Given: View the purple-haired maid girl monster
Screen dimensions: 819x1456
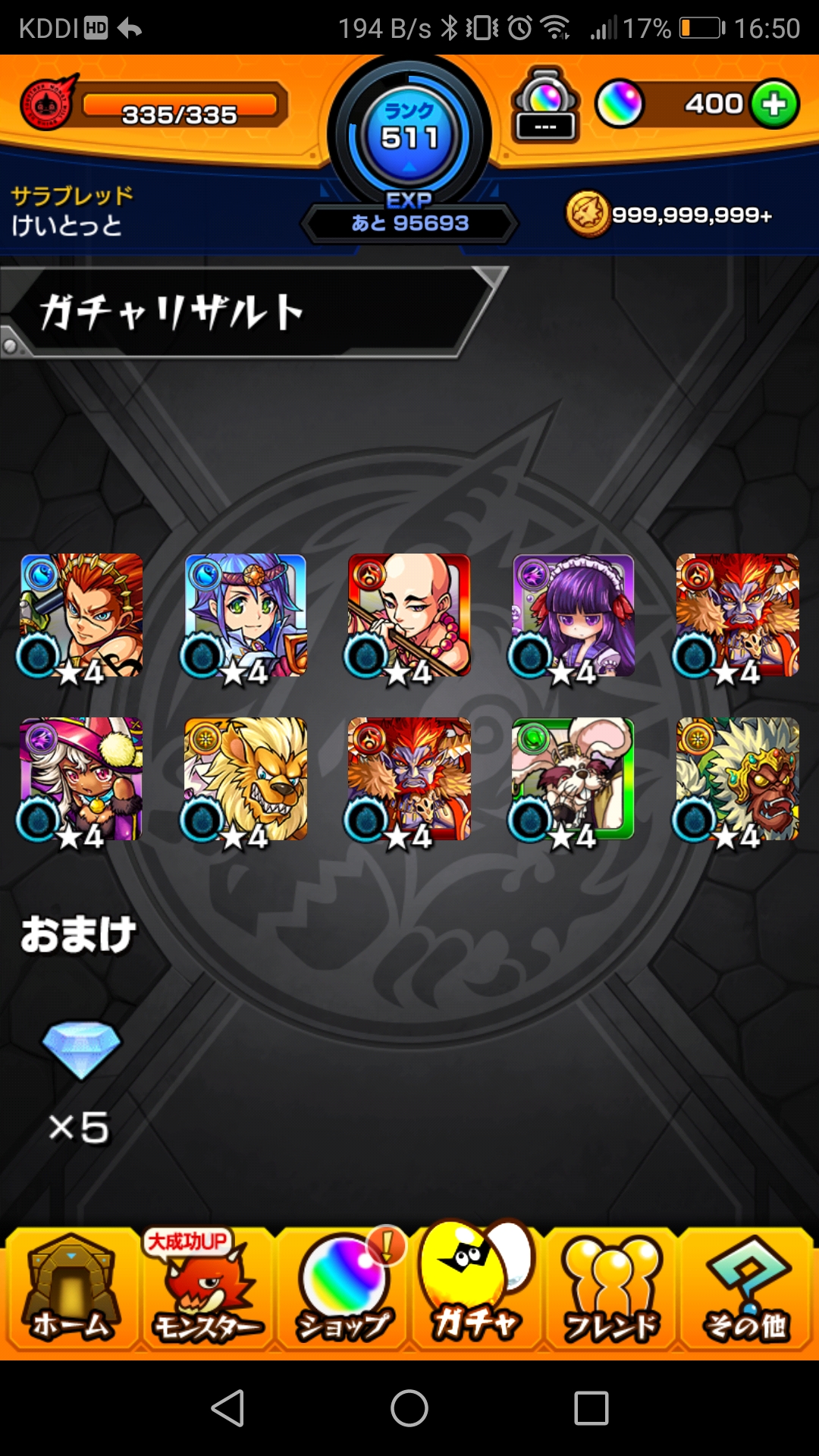Looking at the screenshot, I should (x=573, y=615).
